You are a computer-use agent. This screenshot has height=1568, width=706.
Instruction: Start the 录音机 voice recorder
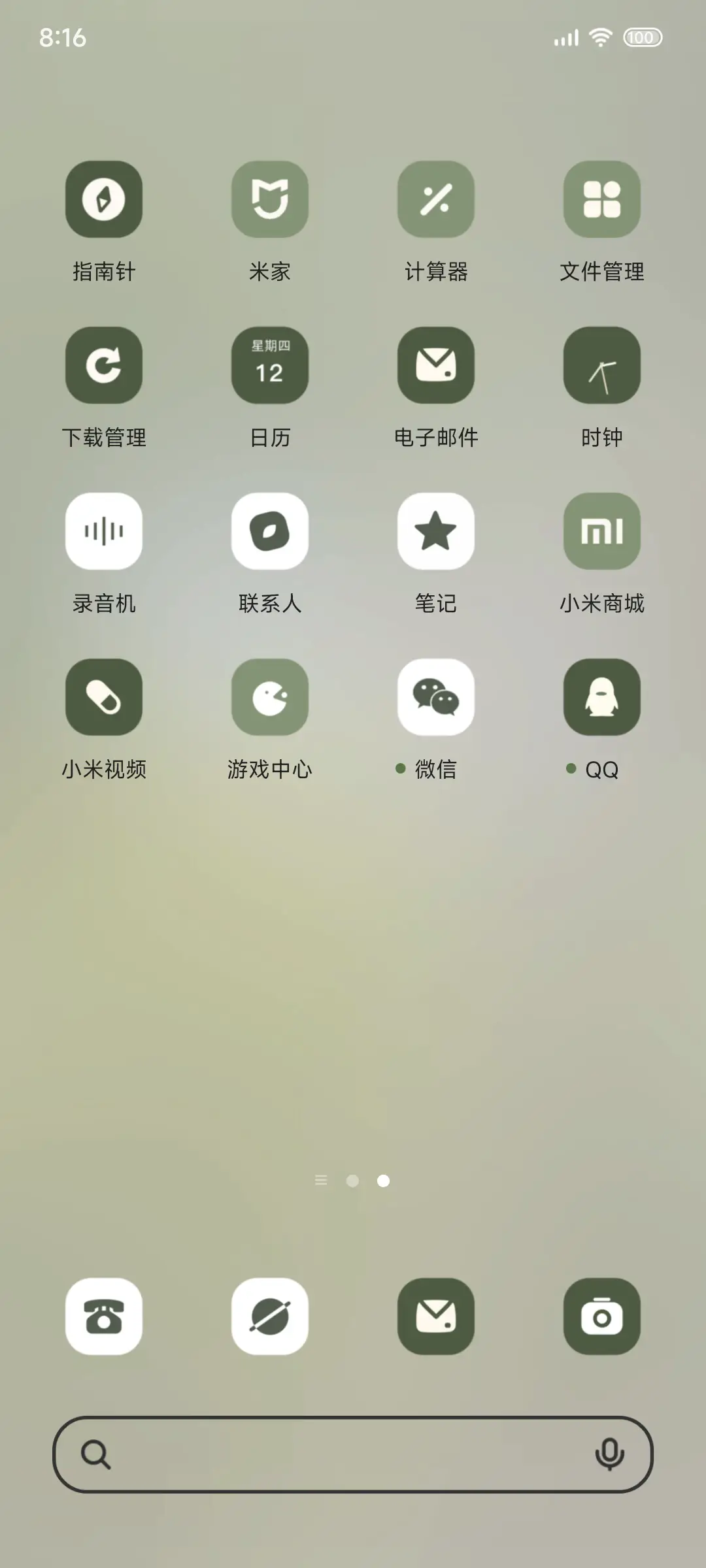pos(104,531)
